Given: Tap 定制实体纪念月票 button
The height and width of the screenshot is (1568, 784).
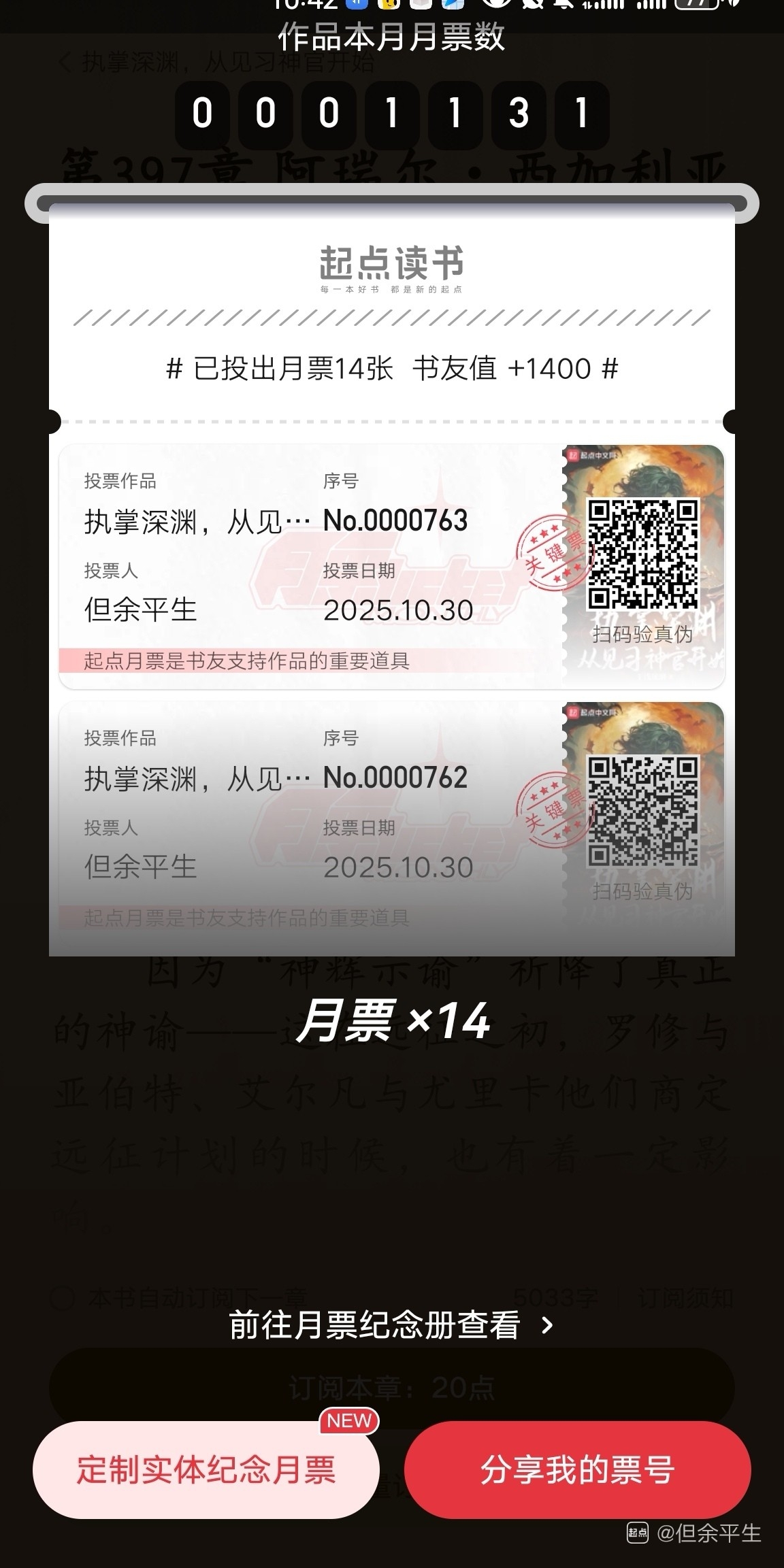Looking at the screenshot, I should click(x=206, y=1469).
